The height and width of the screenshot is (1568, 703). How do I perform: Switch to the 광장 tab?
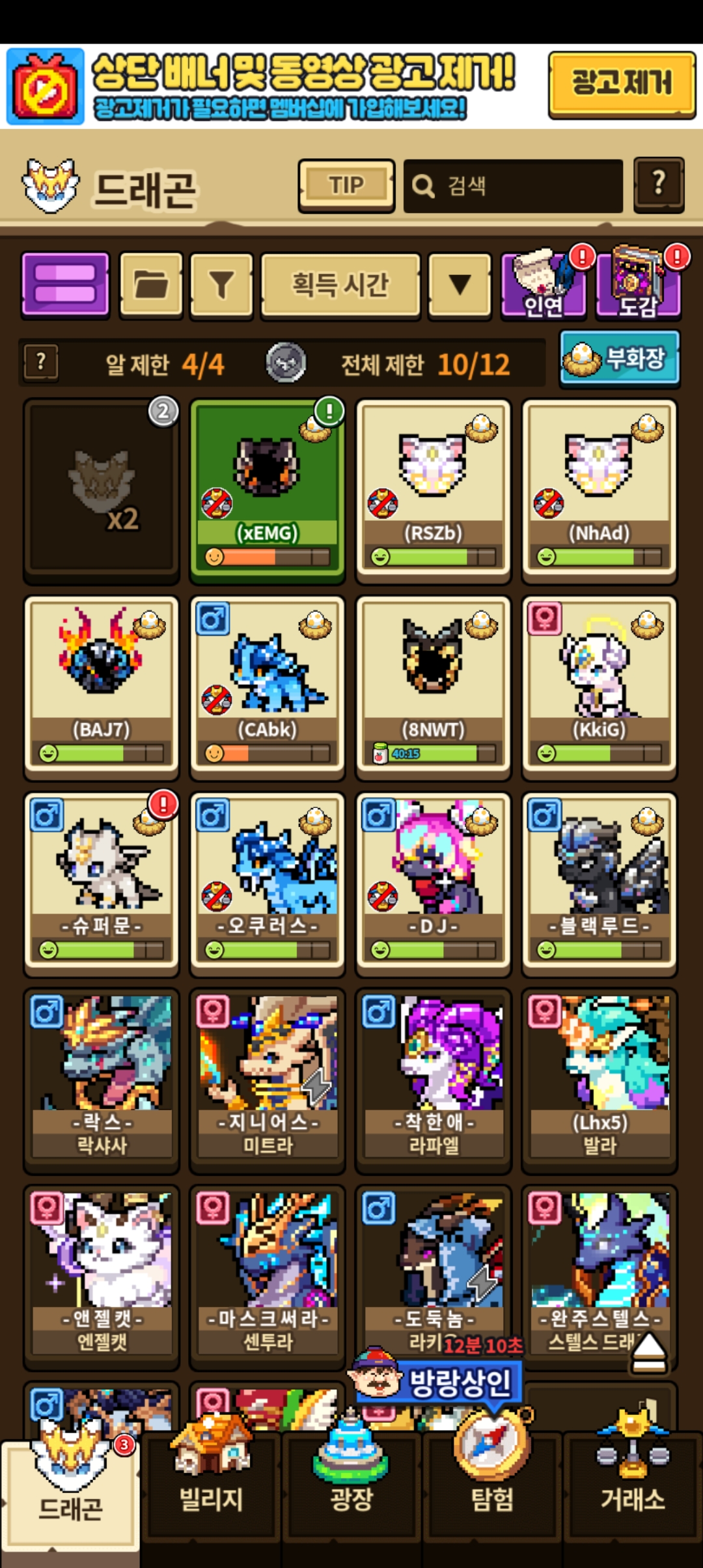pyautogui.click(x=352, y=1491)
